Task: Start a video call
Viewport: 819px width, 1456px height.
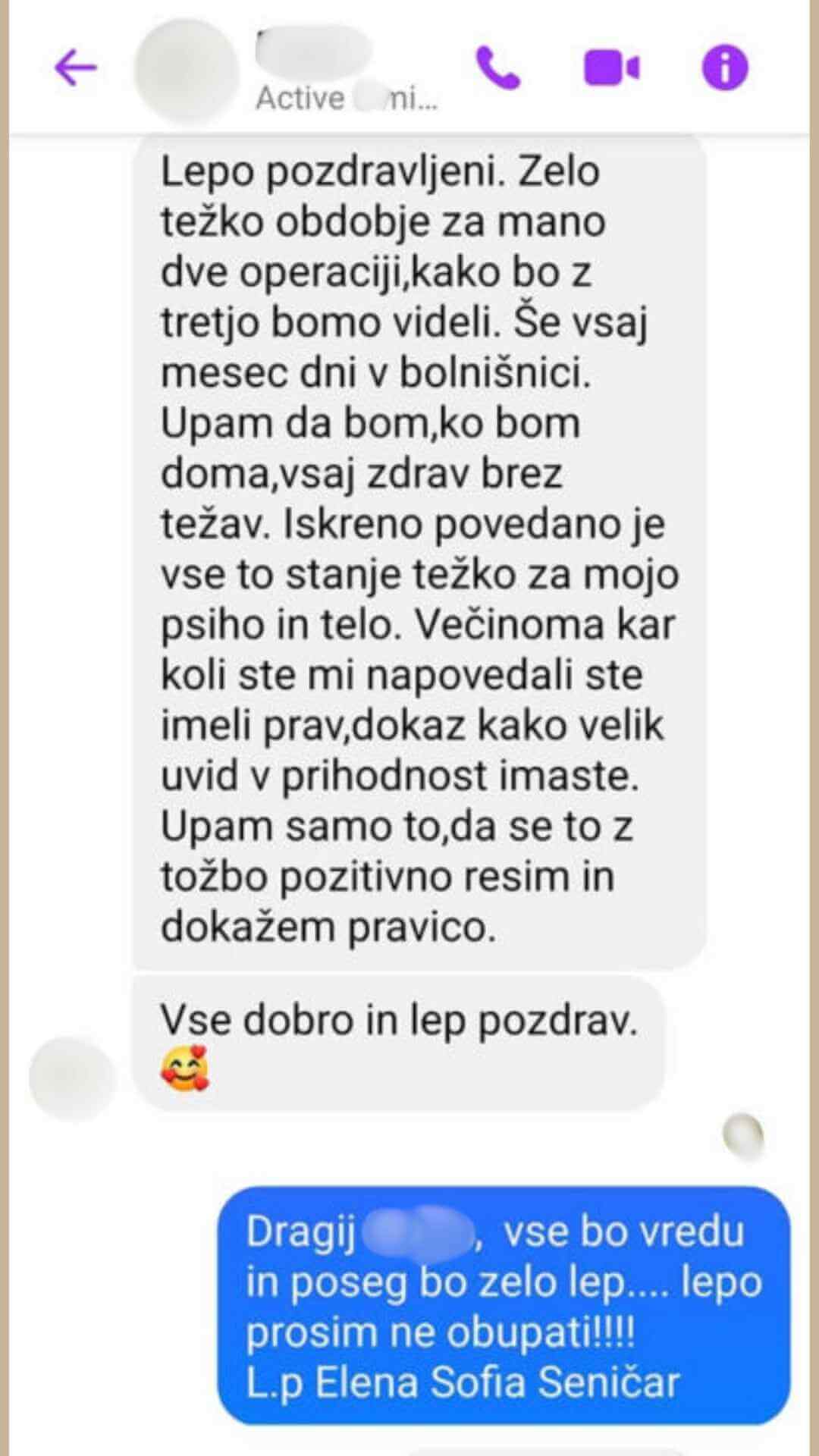Action: tap(611, 68)
